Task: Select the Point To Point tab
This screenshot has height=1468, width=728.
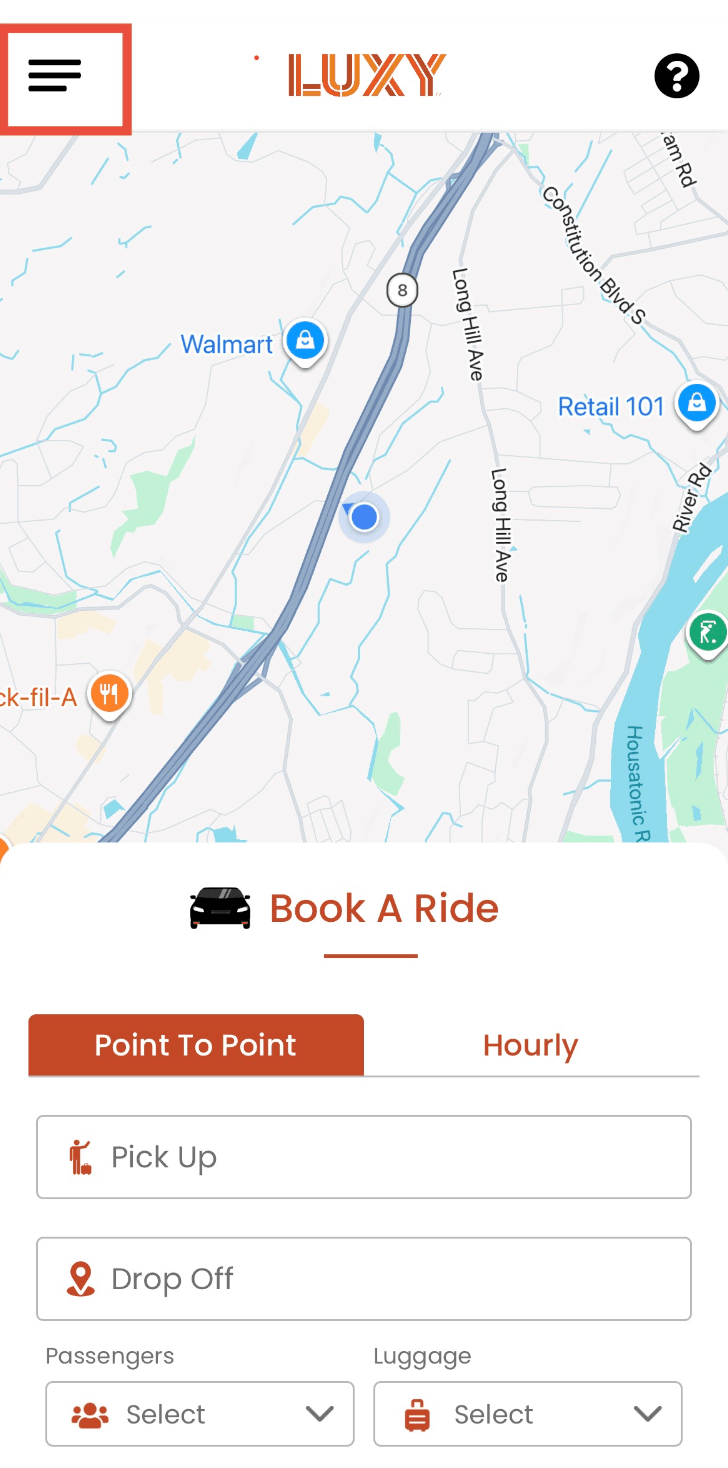Action: point(196,1045)
